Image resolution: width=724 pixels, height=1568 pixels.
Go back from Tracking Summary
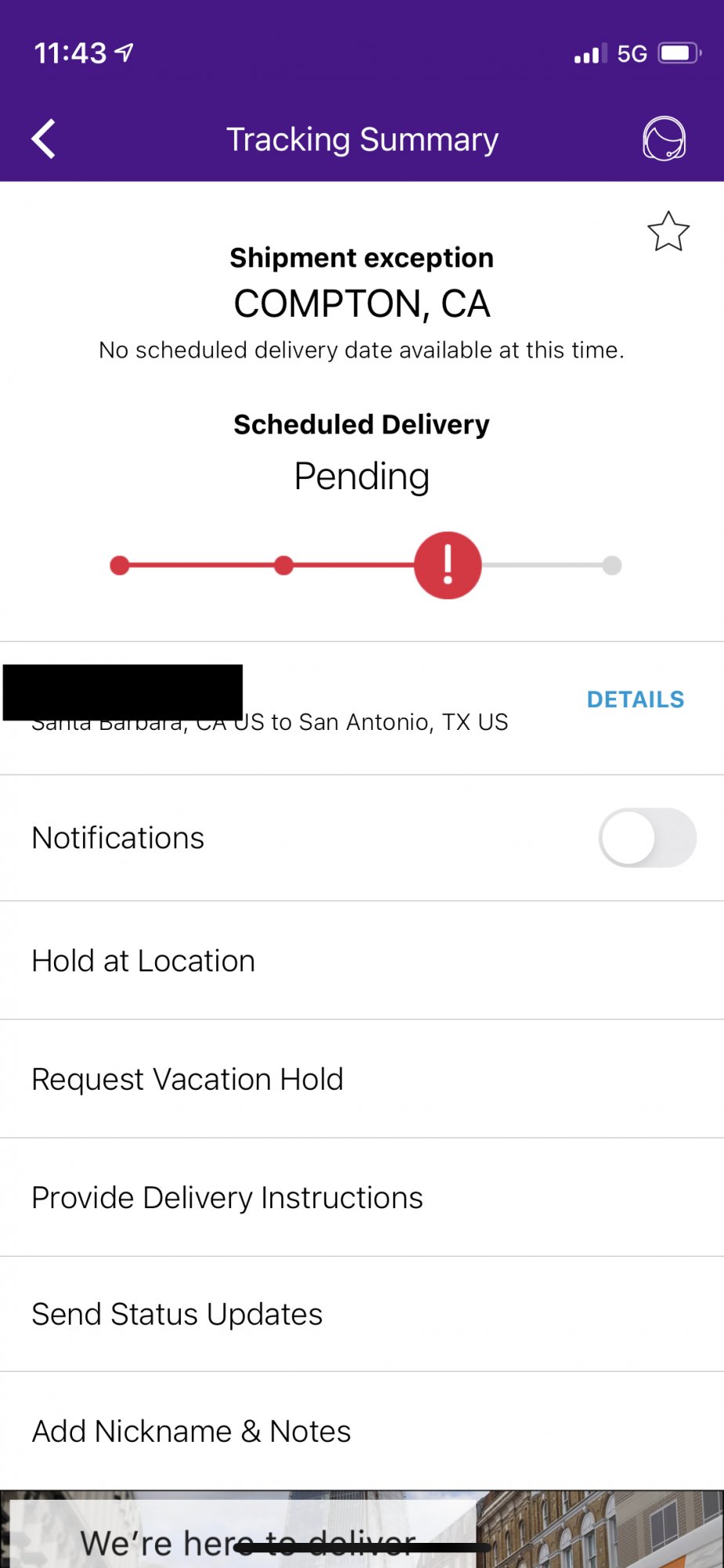44,140
